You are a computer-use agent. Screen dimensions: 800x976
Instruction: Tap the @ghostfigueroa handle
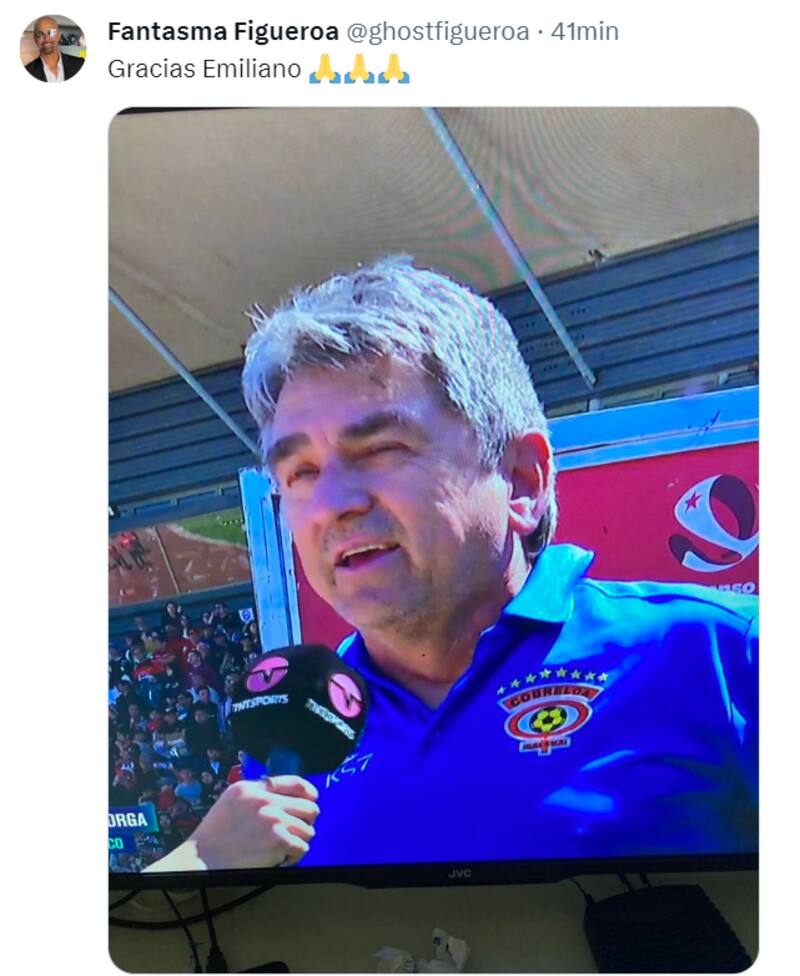437,32
